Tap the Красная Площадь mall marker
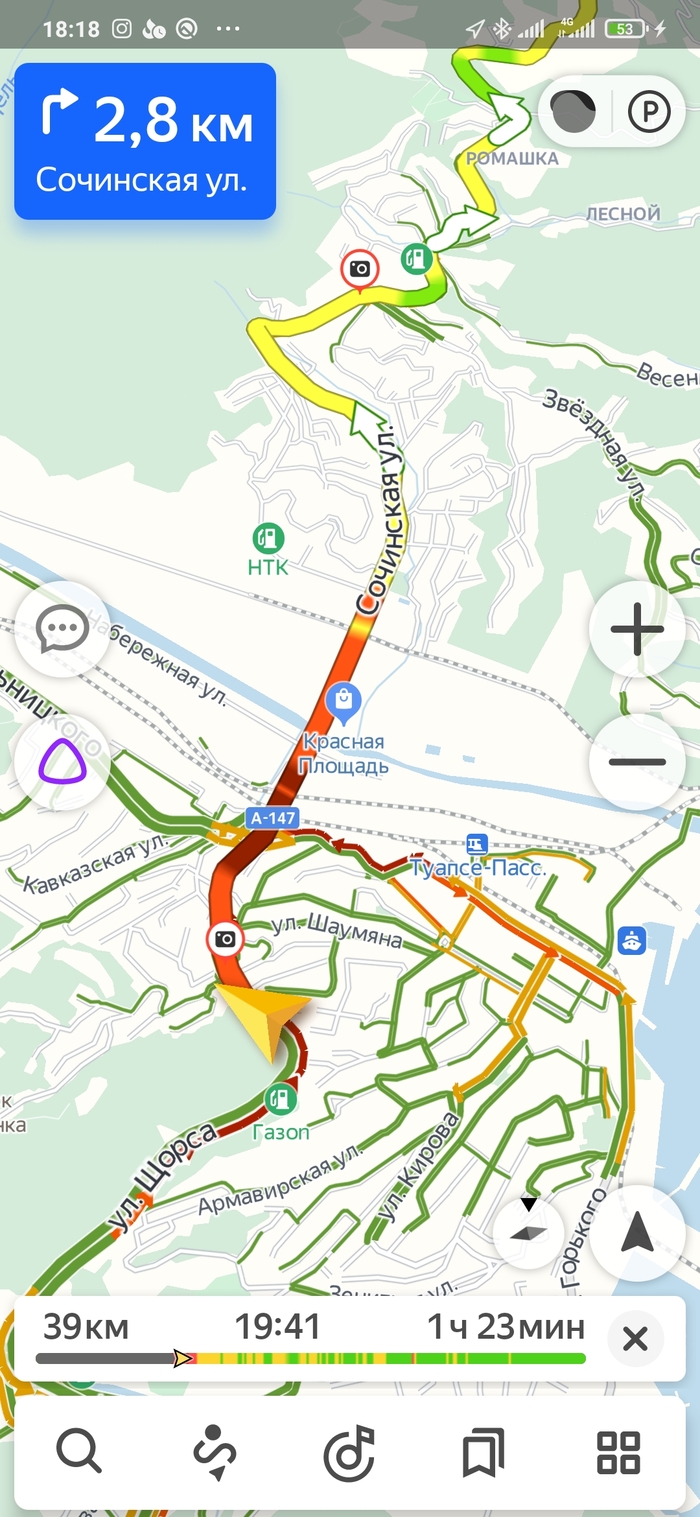 click(x=344, y=705)
